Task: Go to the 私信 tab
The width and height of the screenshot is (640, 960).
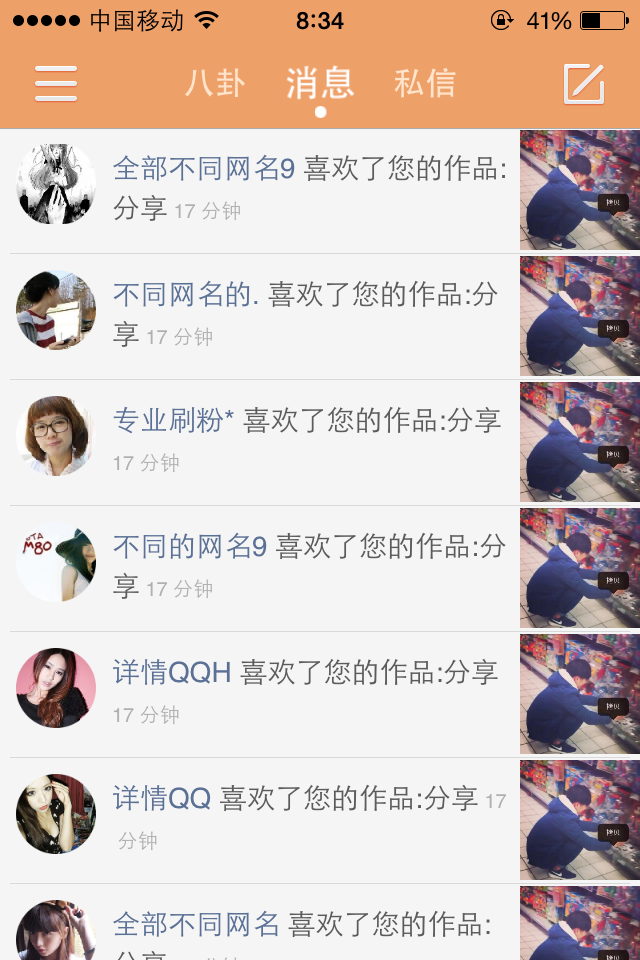Action: [x=425, y=83]
